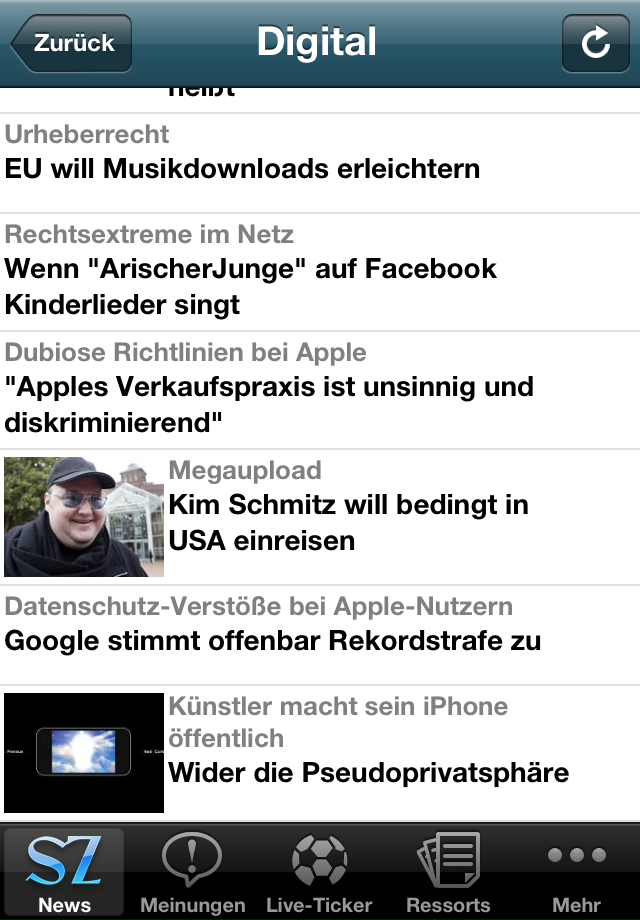The height and width of the screenshot is (920, 640).
Task: Refresh the Digital news feed
Action: [595, 43]
